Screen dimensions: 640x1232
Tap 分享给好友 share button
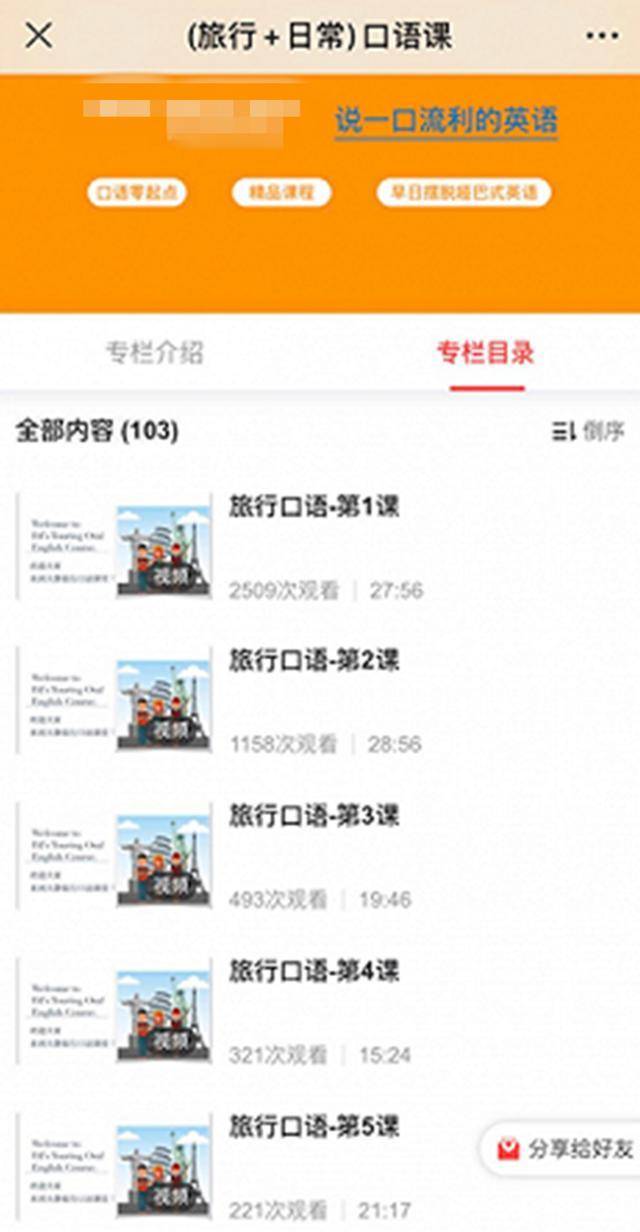[565, 1149]
